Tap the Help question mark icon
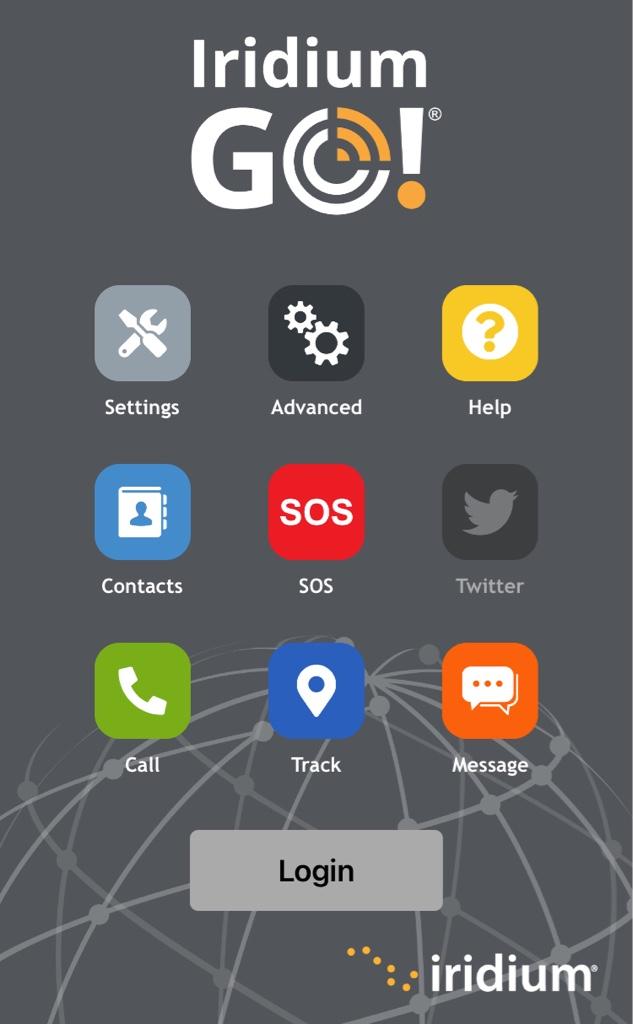 490,333
